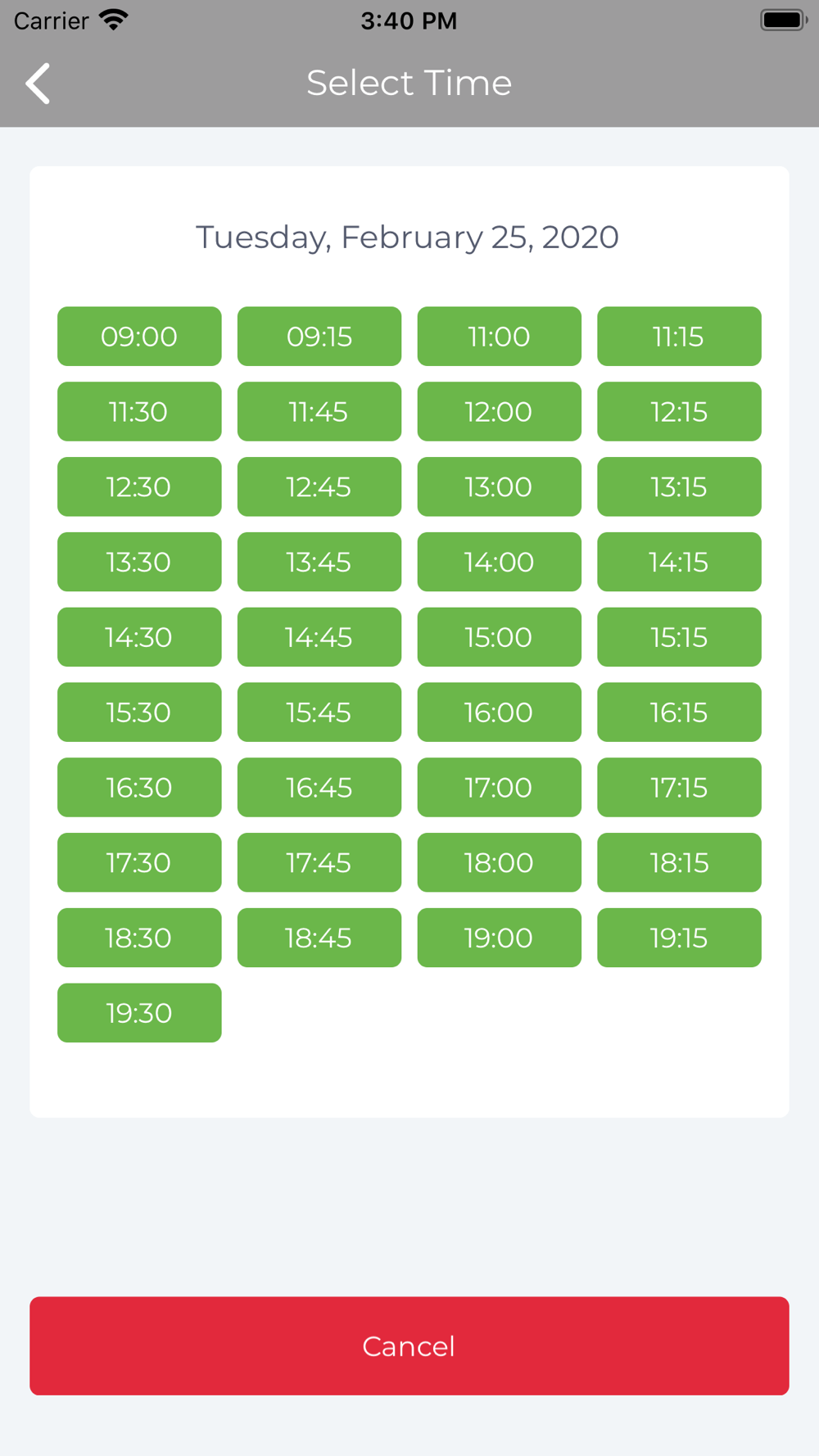Select the 16:30 slot
Screen dimensions: 819x1456
tap(139, 788)
